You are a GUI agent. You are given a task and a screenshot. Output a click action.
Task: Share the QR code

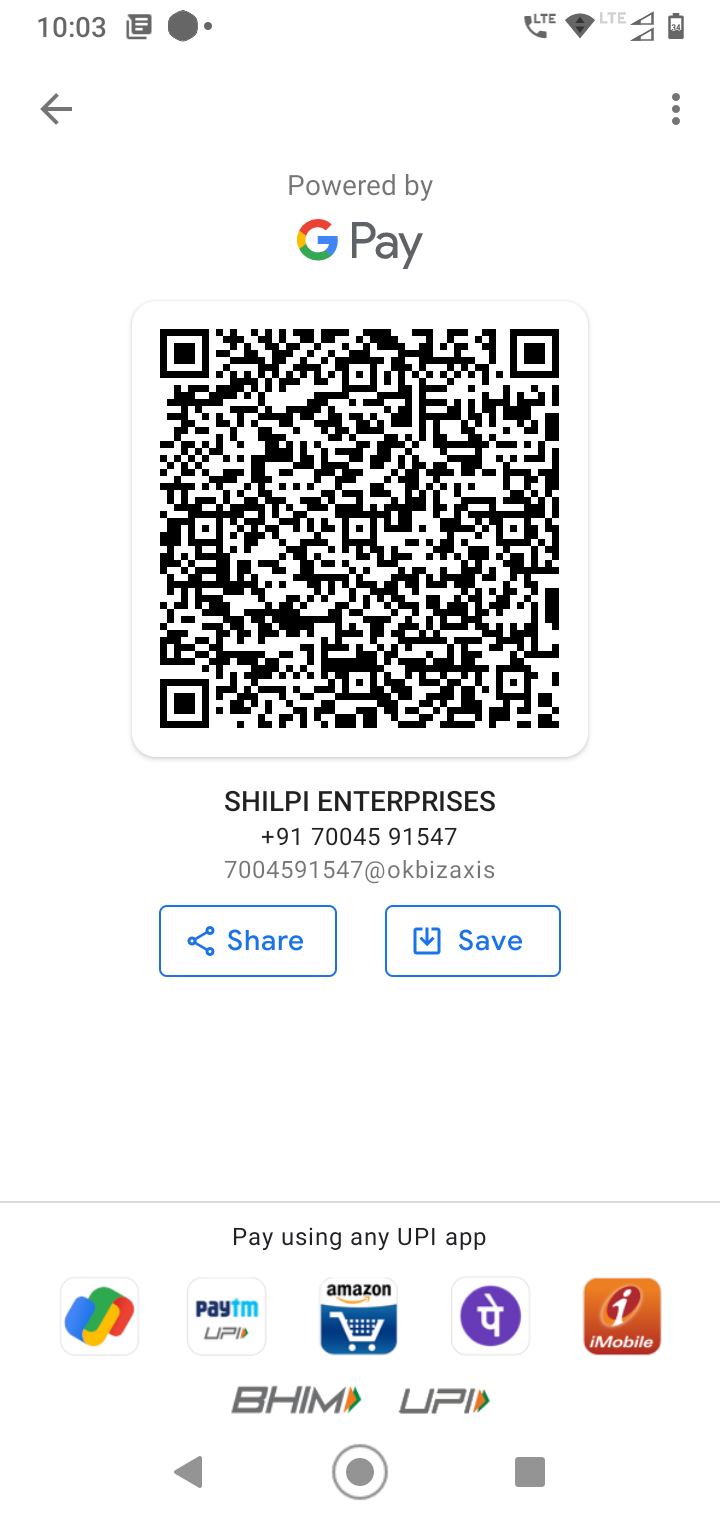click(248, 940)
